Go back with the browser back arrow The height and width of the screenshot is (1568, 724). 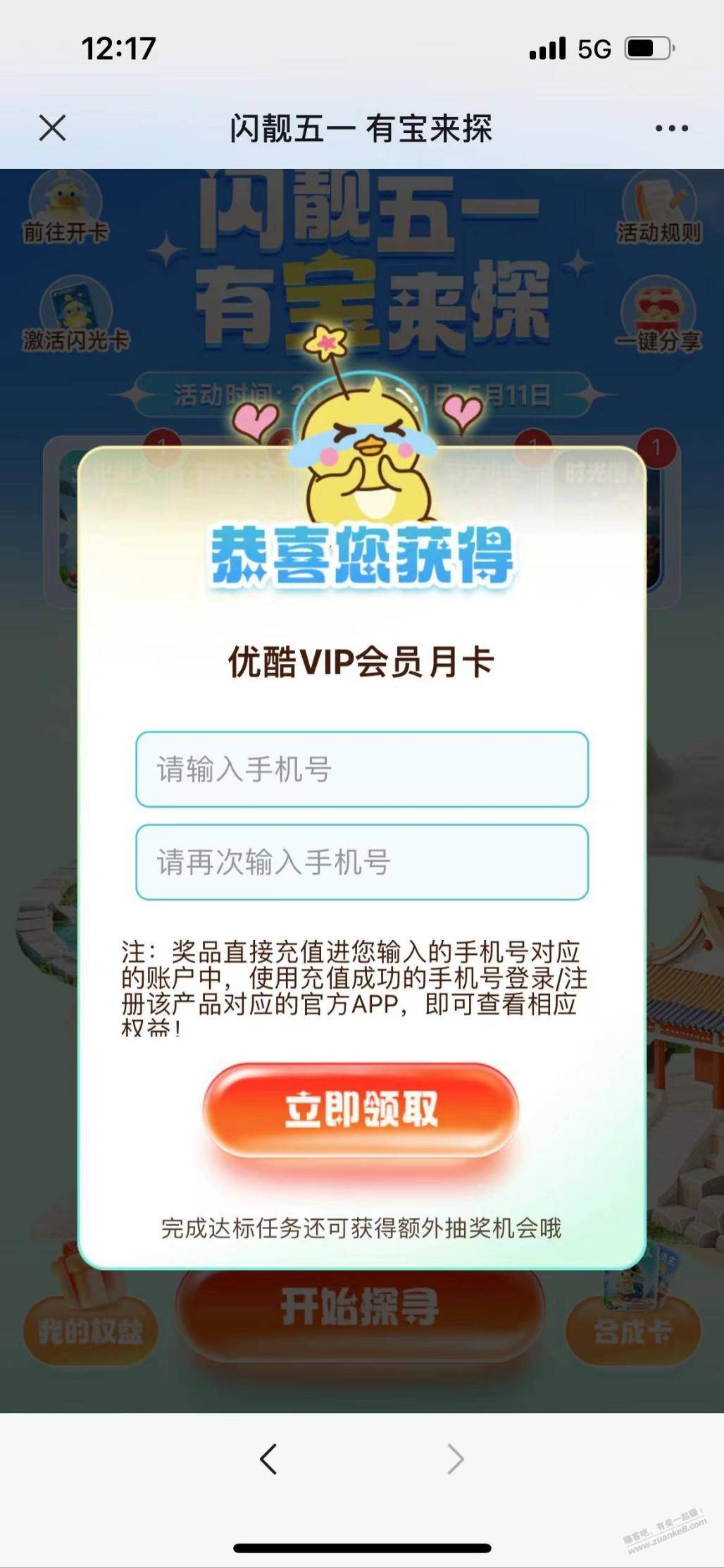tap(268, 1459)
